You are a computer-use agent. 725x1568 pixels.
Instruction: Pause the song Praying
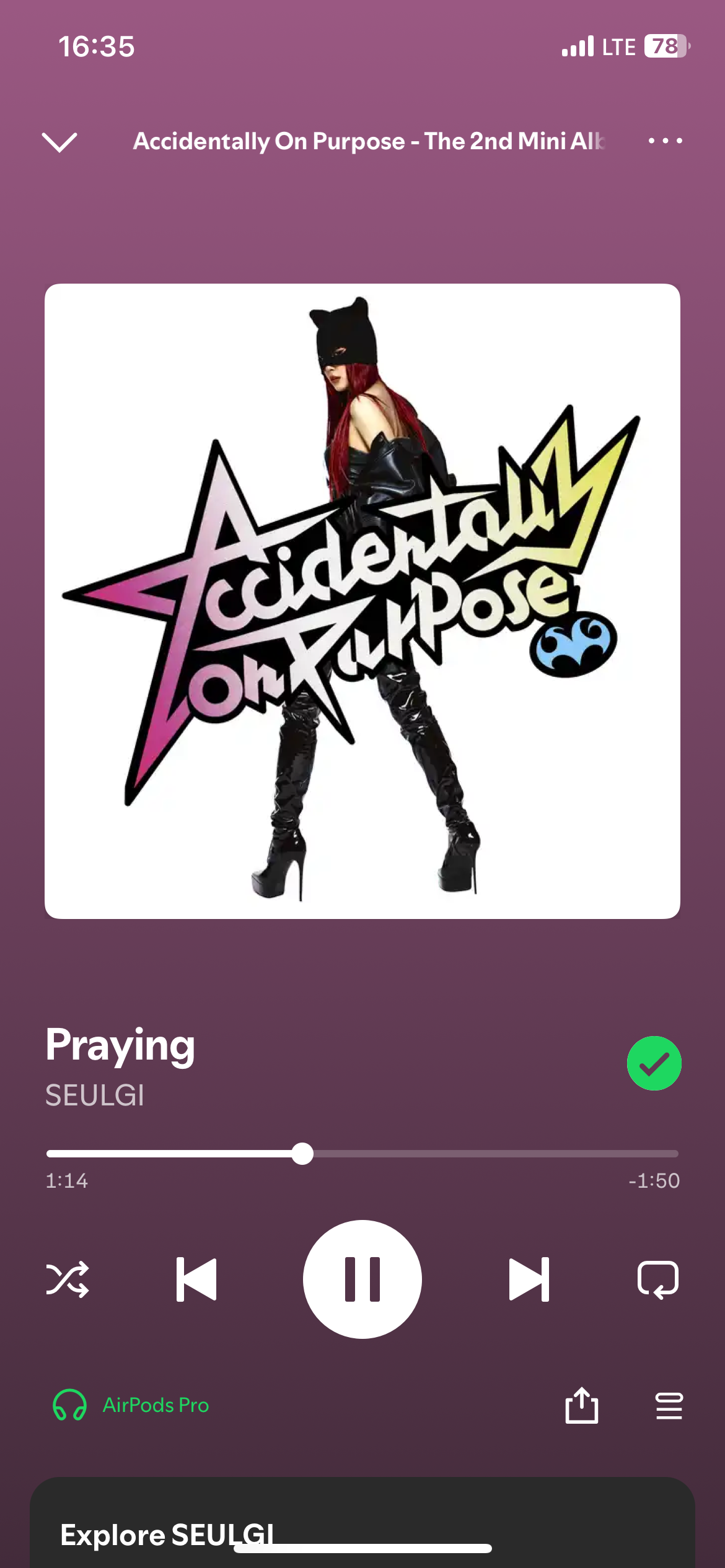(362, 1279)
